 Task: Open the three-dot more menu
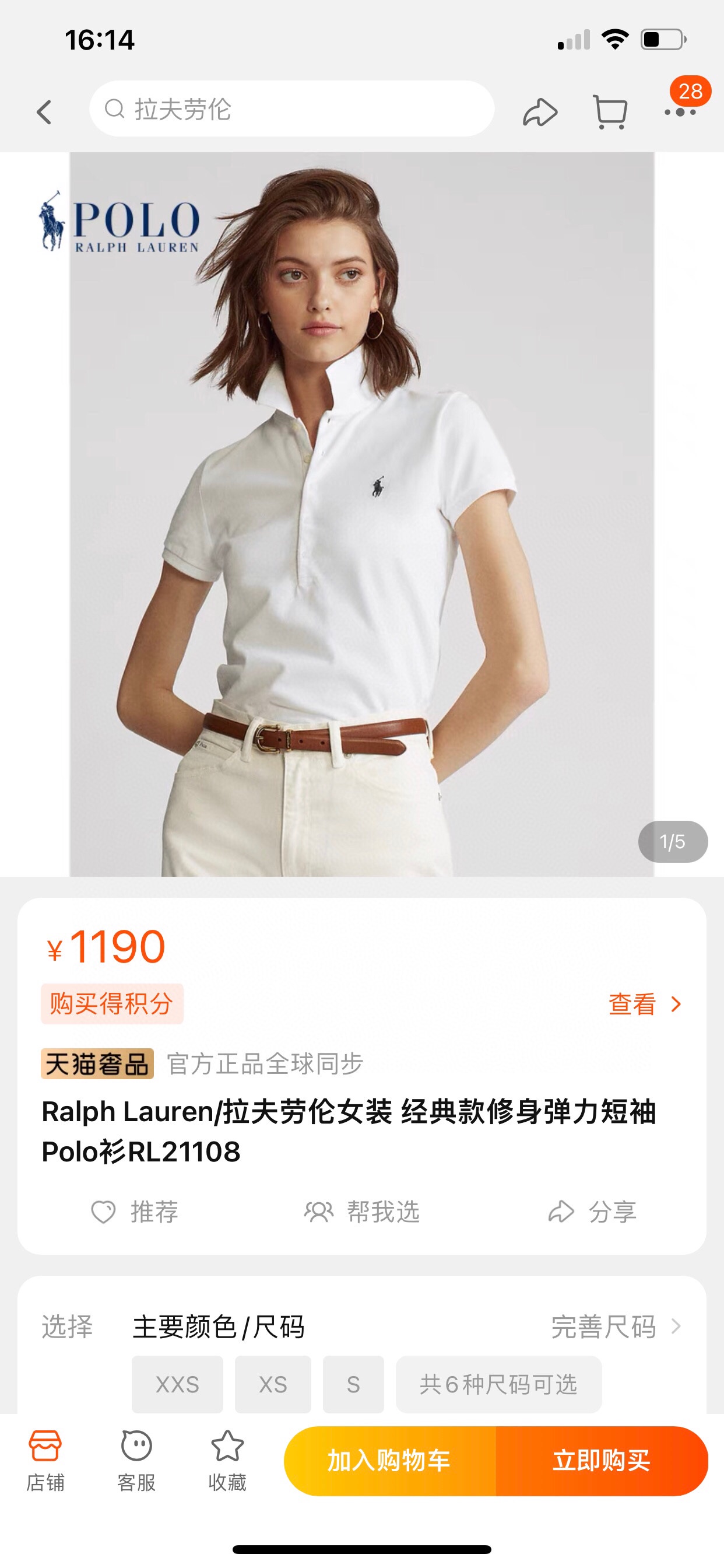(680, 112)
